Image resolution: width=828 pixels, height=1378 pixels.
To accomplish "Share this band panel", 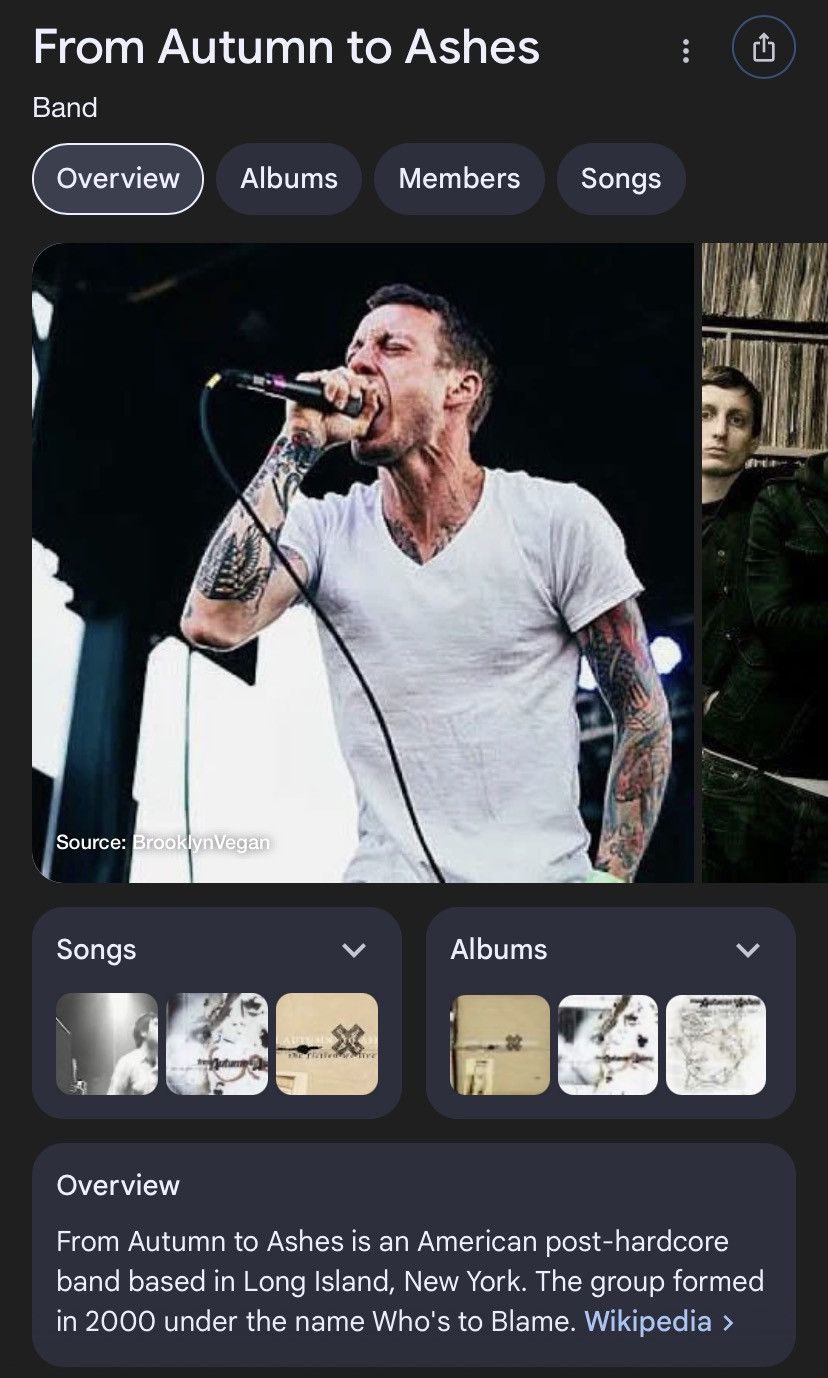I will [x=764, y=48].
